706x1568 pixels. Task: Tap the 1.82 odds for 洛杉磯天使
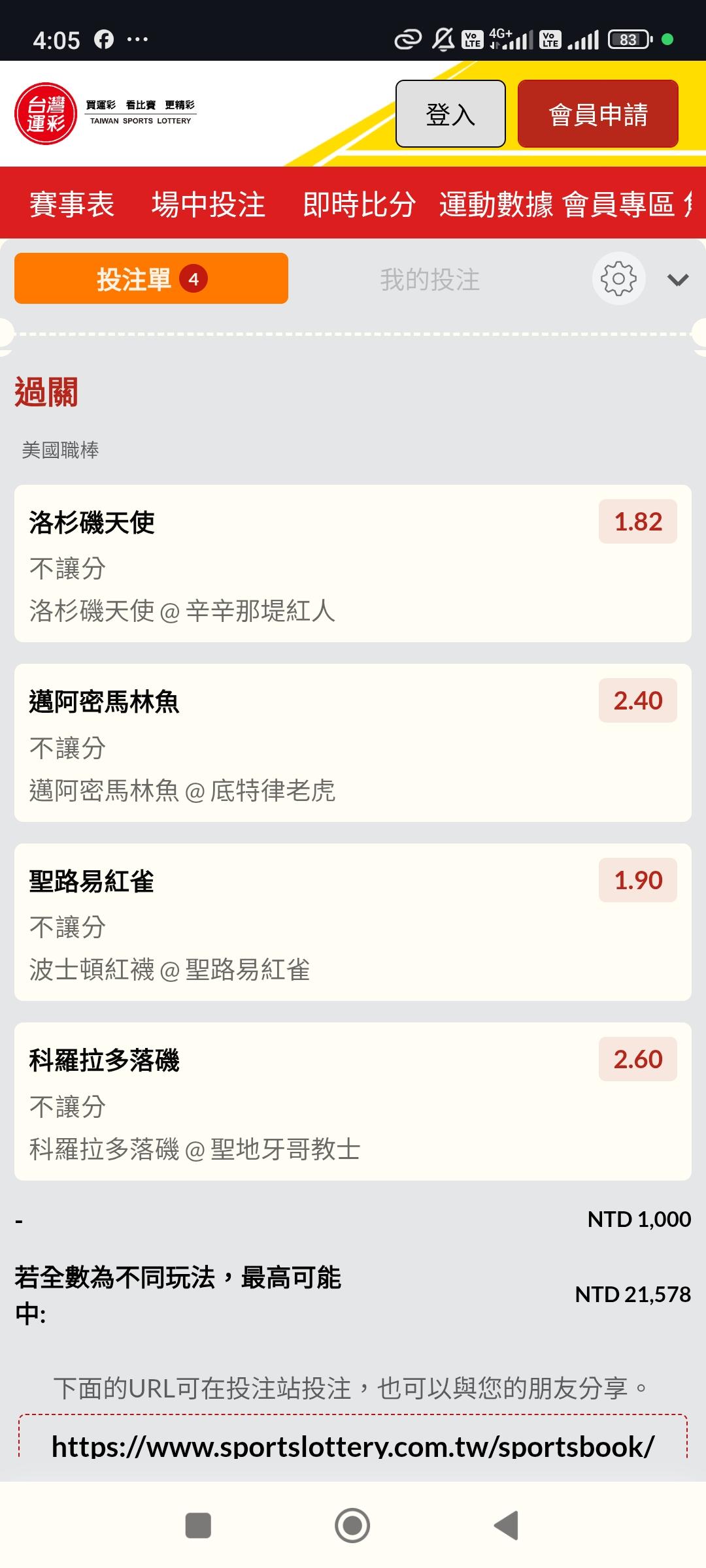tap(637, 521)
